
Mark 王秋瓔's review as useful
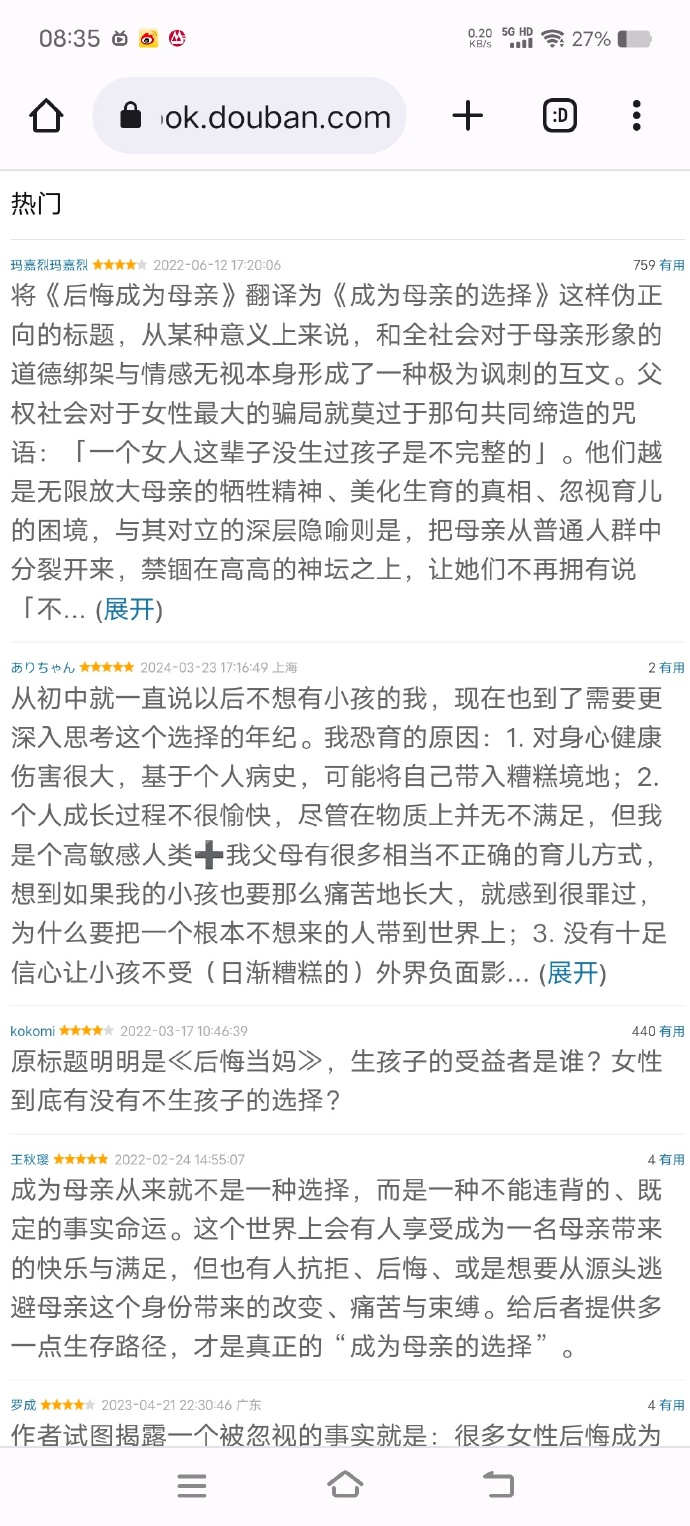click(672, 1160)
